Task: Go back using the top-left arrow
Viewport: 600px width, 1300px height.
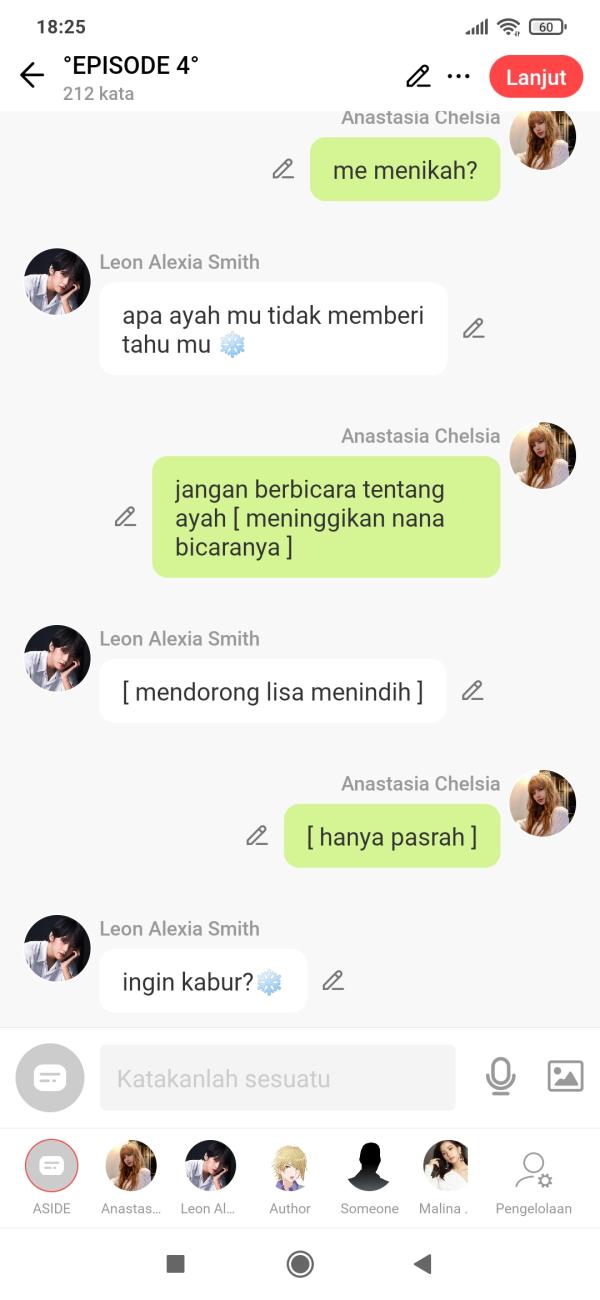Action: tap(32, 76)
